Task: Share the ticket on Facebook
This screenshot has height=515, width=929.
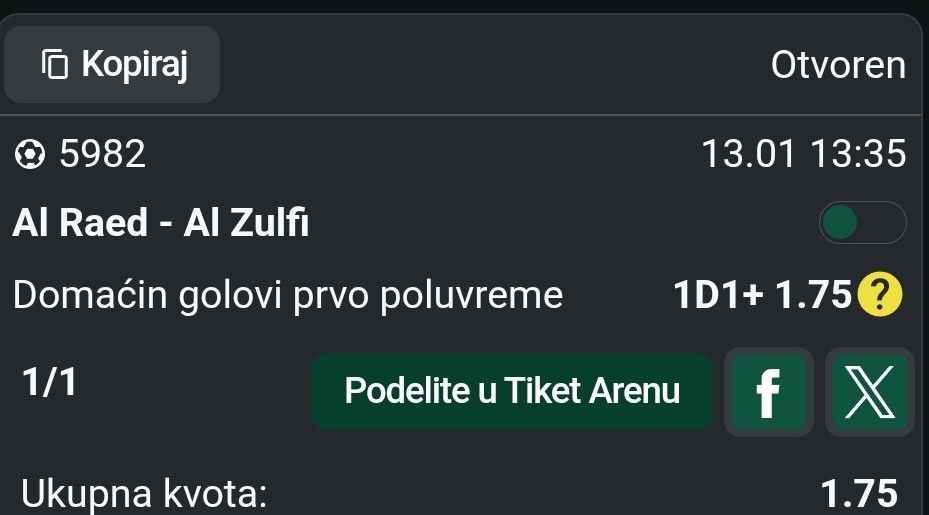Action: (x=768, y=392)
